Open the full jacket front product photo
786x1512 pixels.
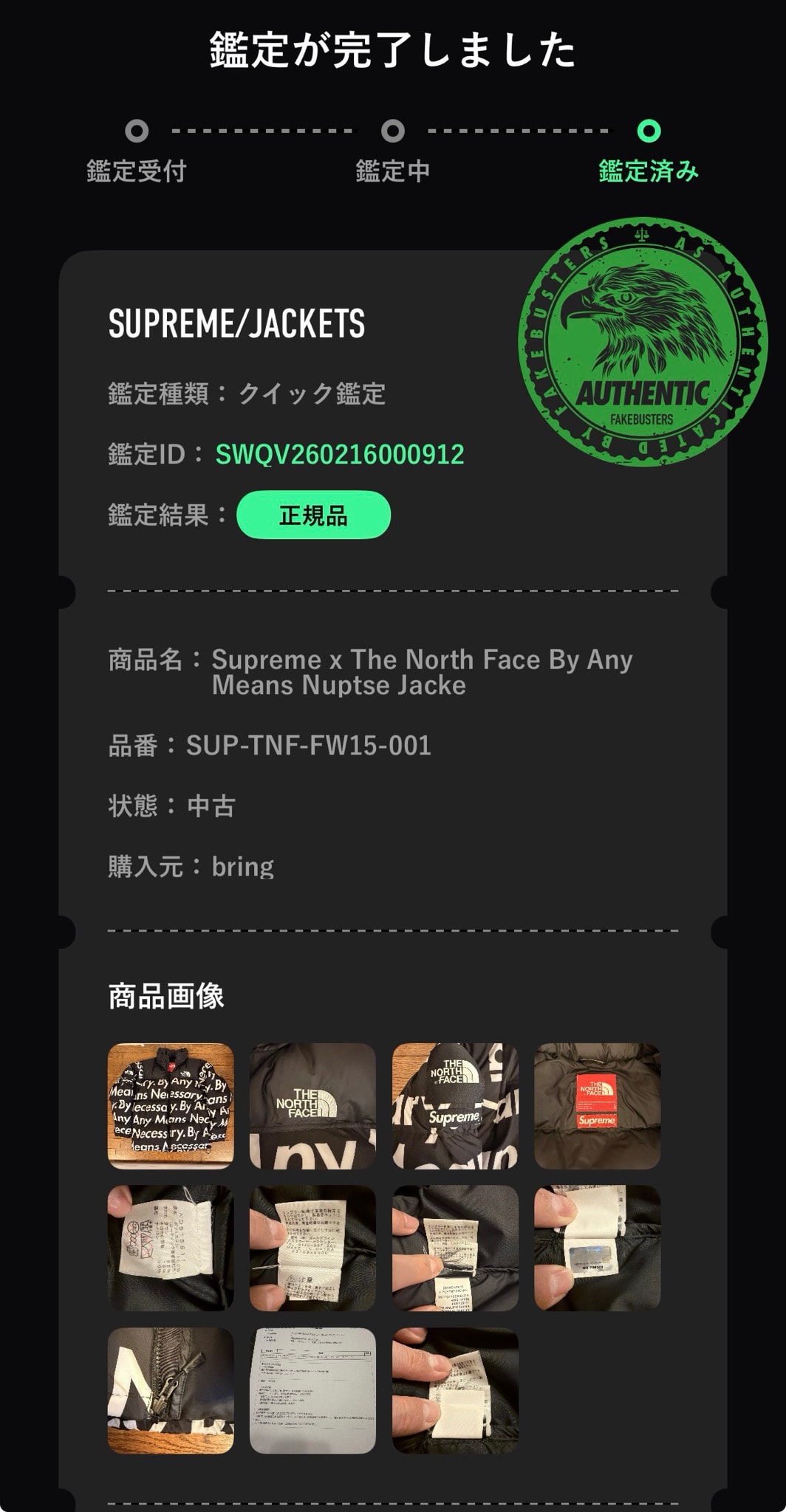click(x=171, y=1106)
